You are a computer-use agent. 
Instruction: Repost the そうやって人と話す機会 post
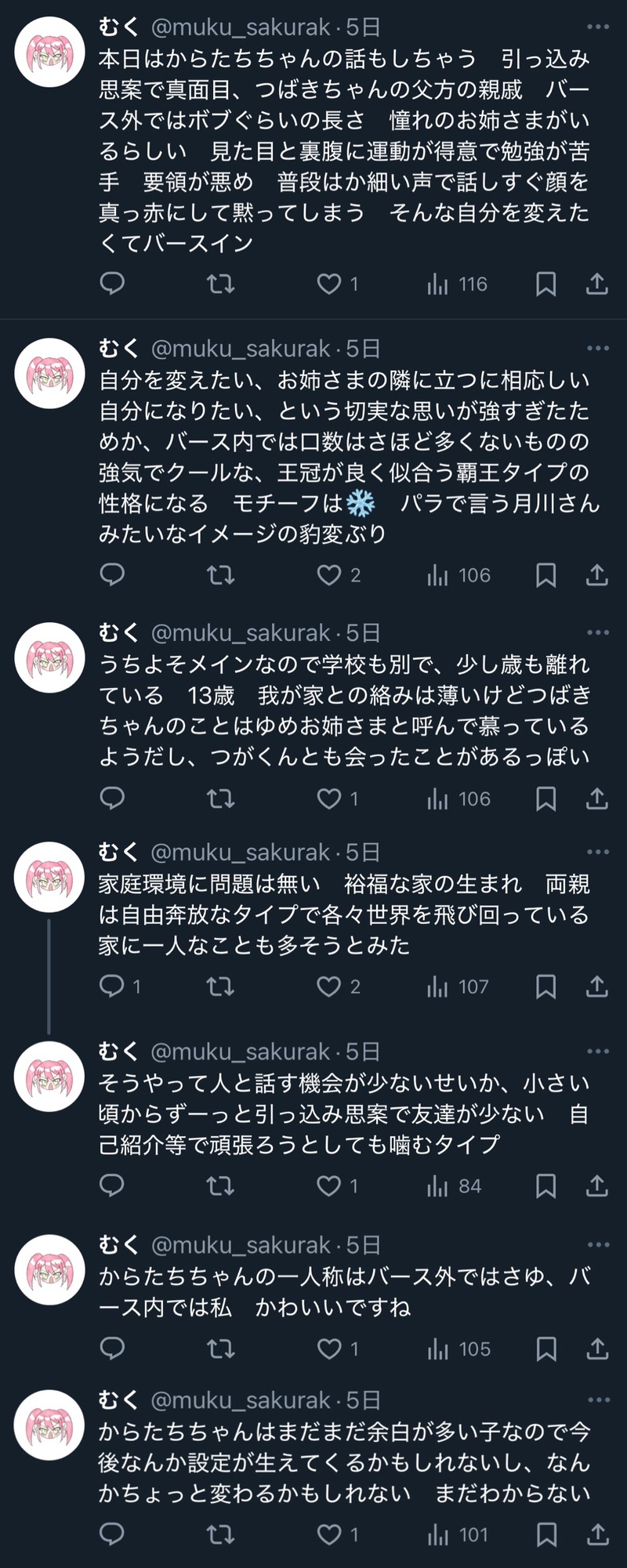[x=220, y=1186]
